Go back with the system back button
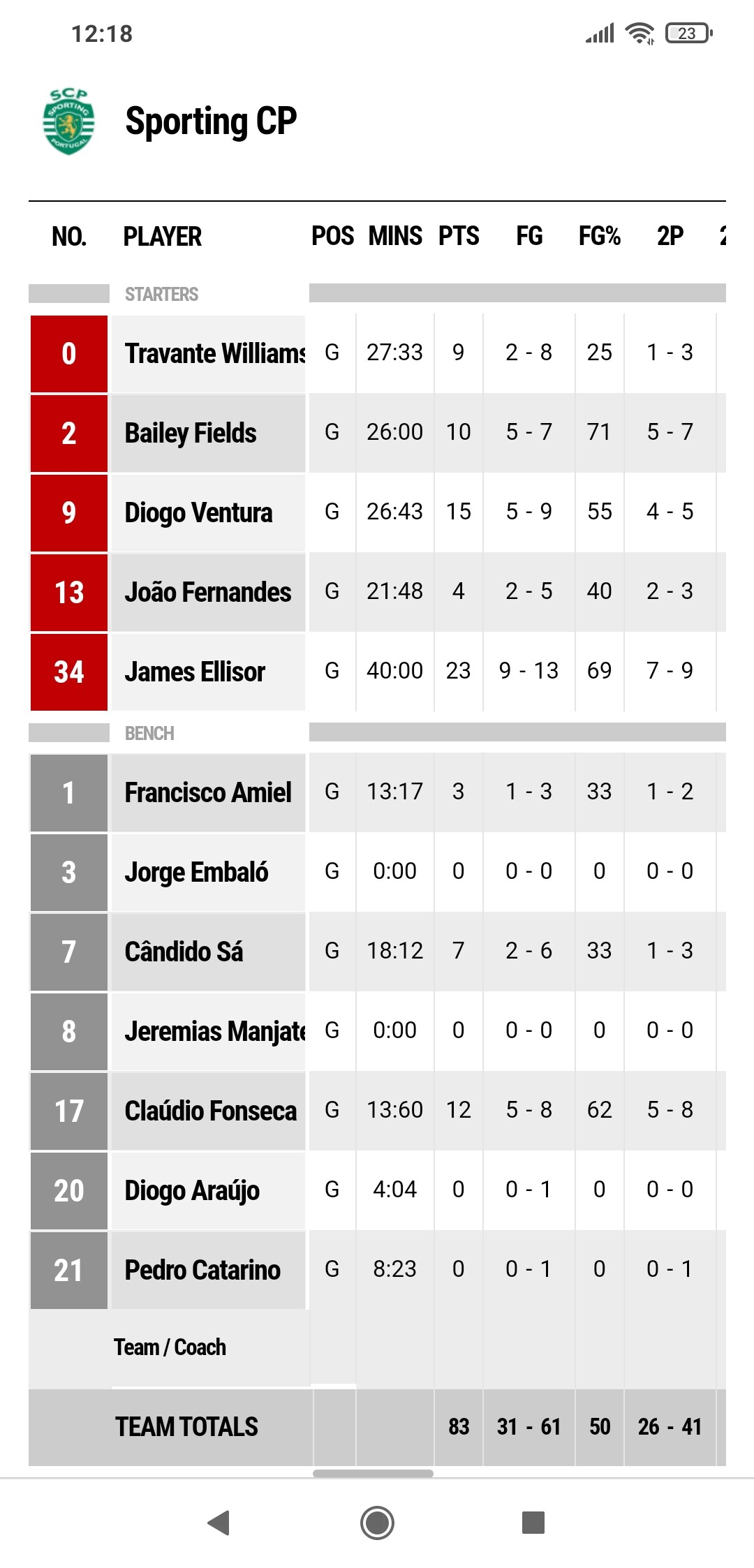Image resolution: width=754 pixels, height=1568 pixels. (219, 1523)
